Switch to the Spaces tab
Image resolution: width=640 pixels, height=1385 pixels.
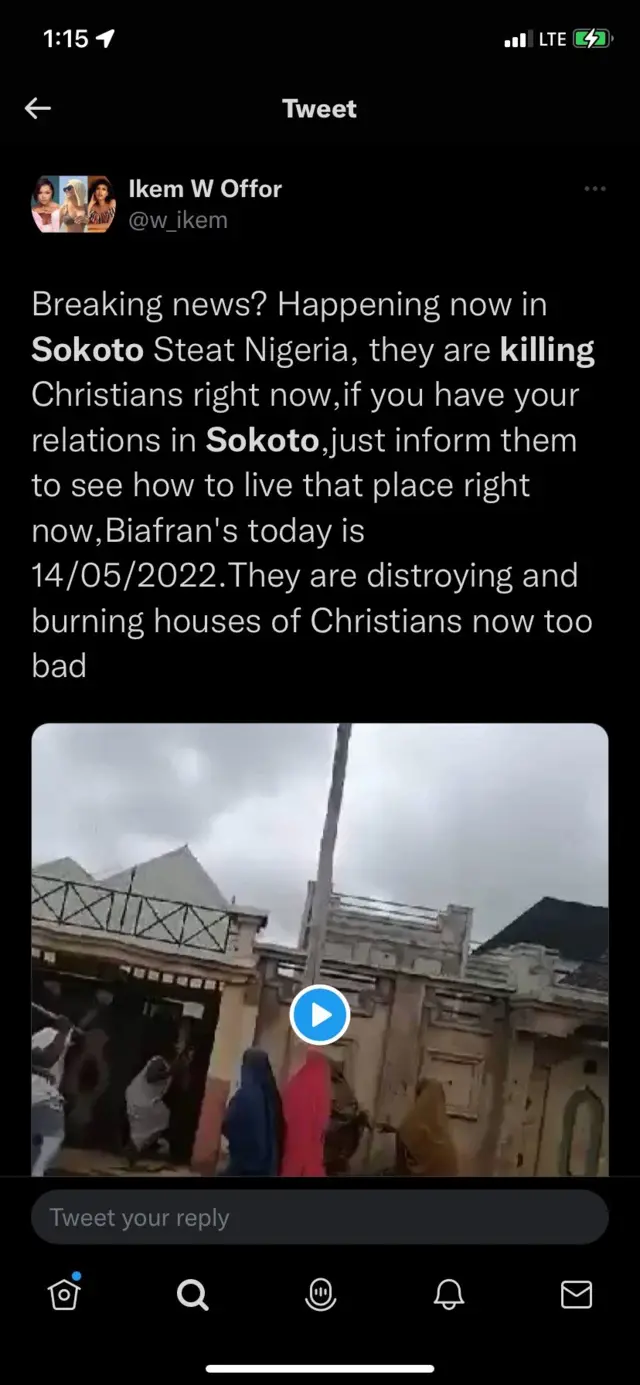(320, 1295)
